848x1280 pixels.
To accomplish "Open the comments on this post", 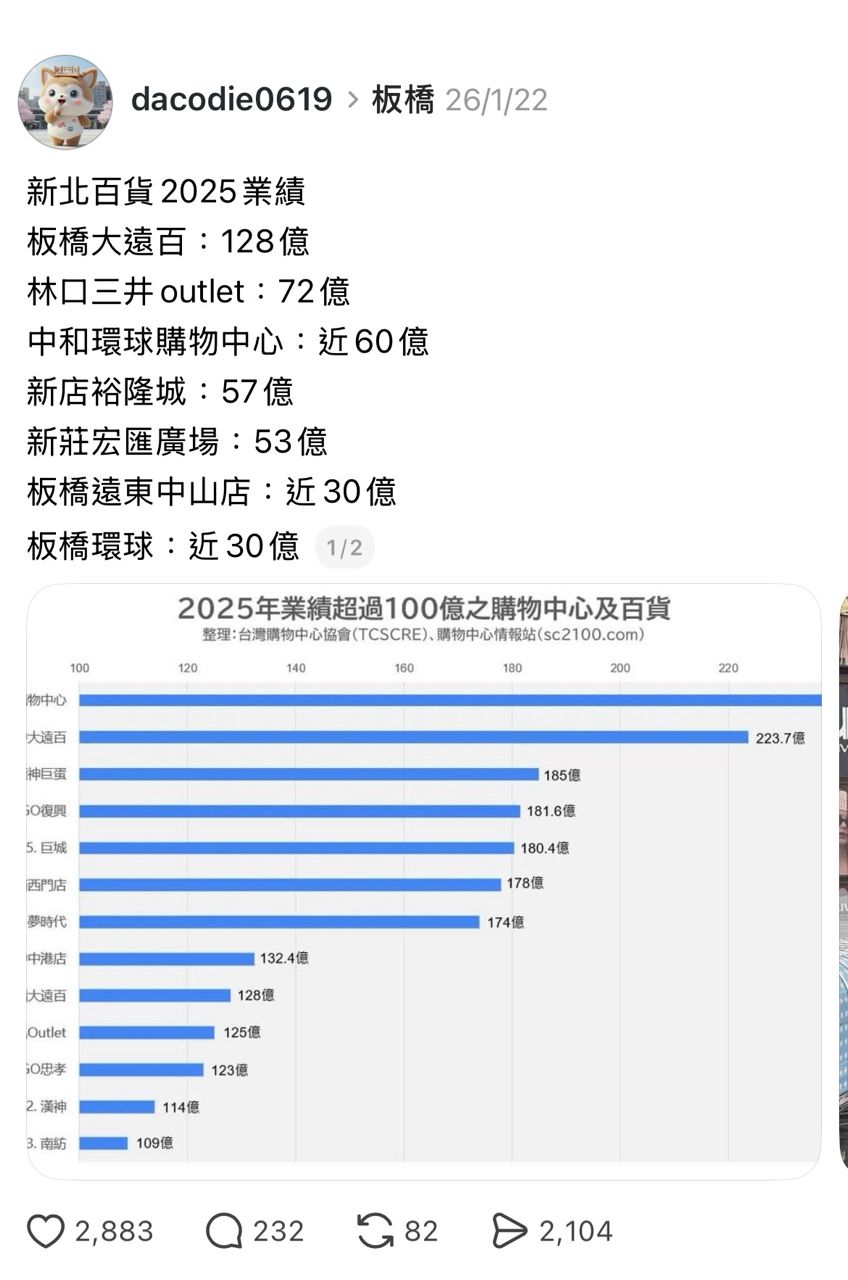I will tap(225, 1231).
